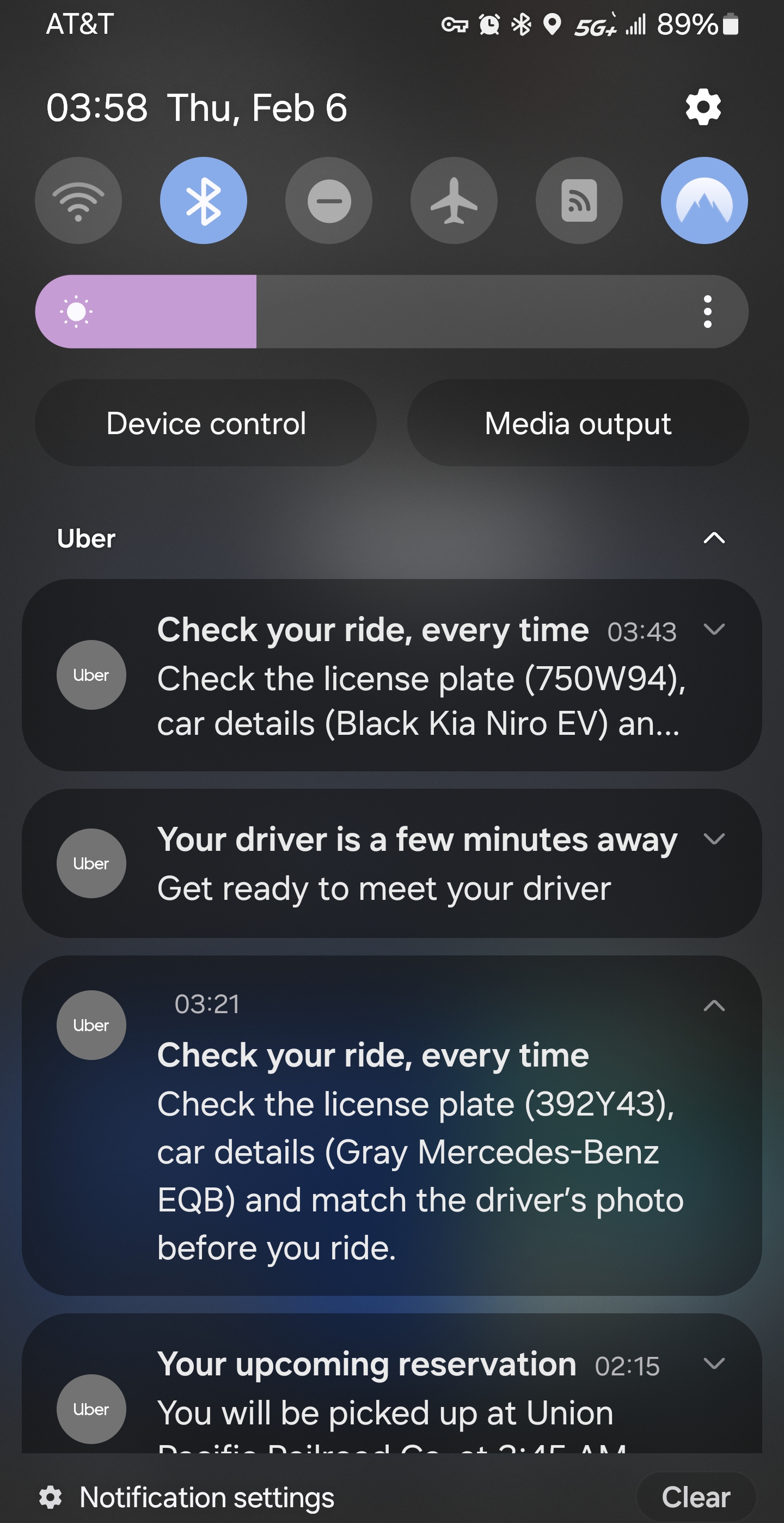Enable airplane mode toggle

point(454,200)
